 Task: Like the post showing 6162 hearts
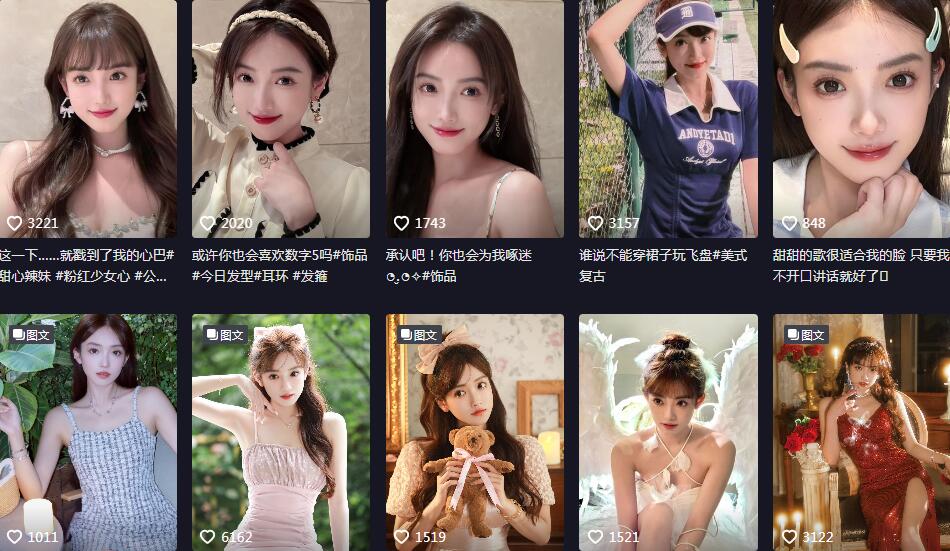point(208,537)
